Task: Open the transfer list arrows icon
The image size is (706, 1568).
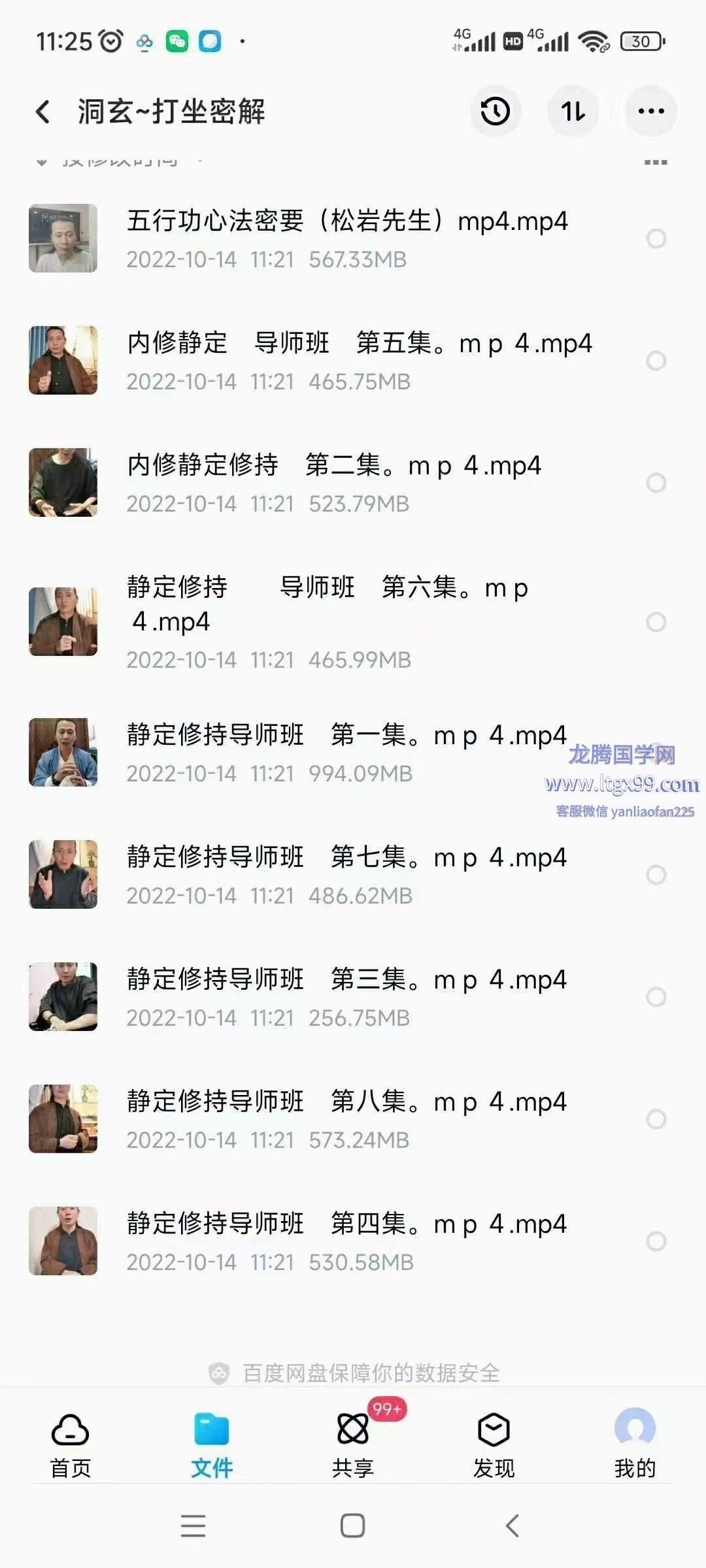Action: tap(573, 111)
